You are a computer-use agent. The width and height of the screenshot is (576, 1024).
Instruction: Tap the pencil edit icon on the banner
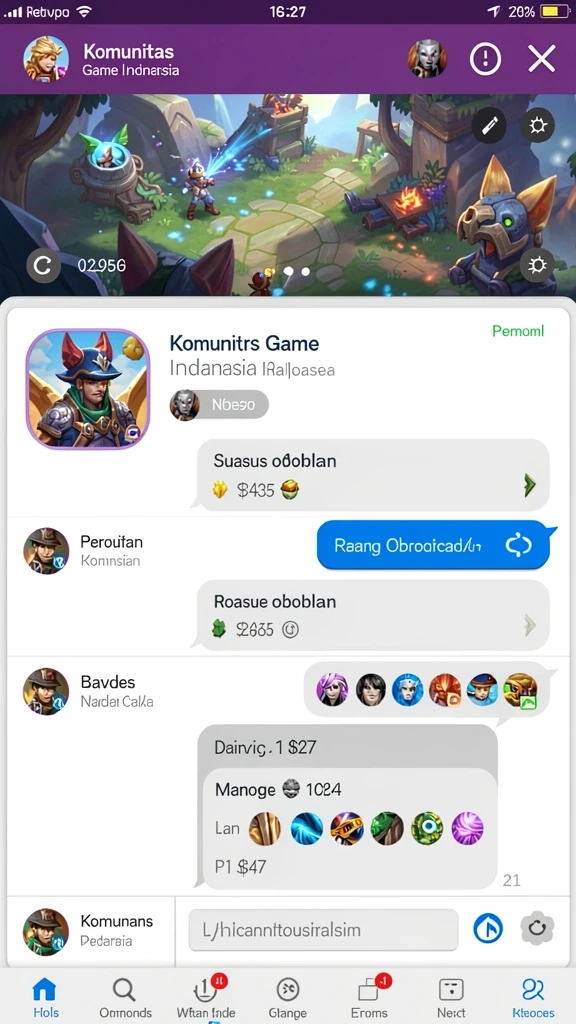(489, 125)
